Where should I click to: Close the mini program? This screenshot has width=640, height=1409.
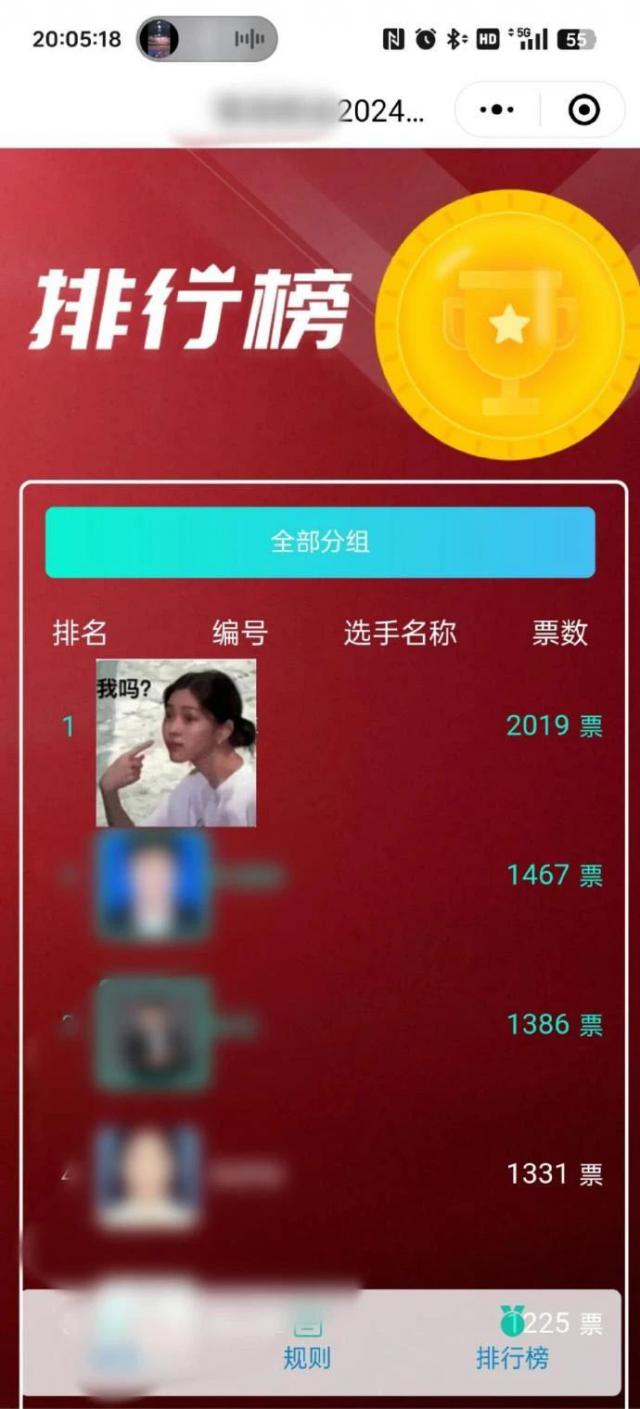[584, 109]
